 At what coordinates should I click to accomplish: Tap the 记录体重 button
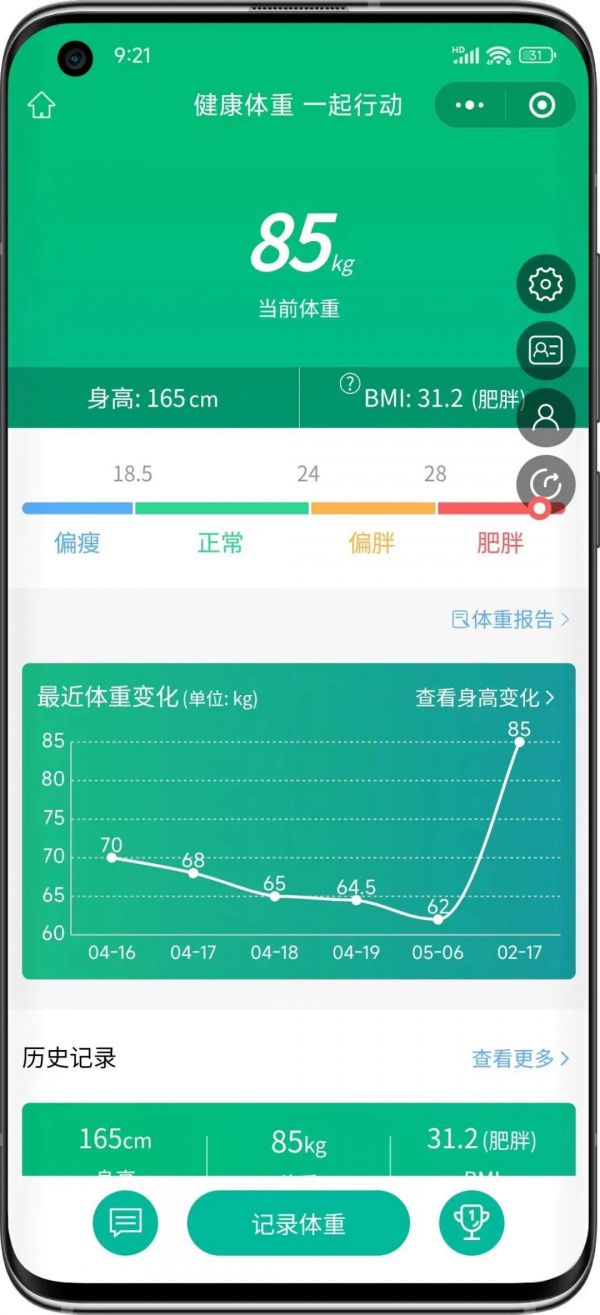tap(298, 1223)
